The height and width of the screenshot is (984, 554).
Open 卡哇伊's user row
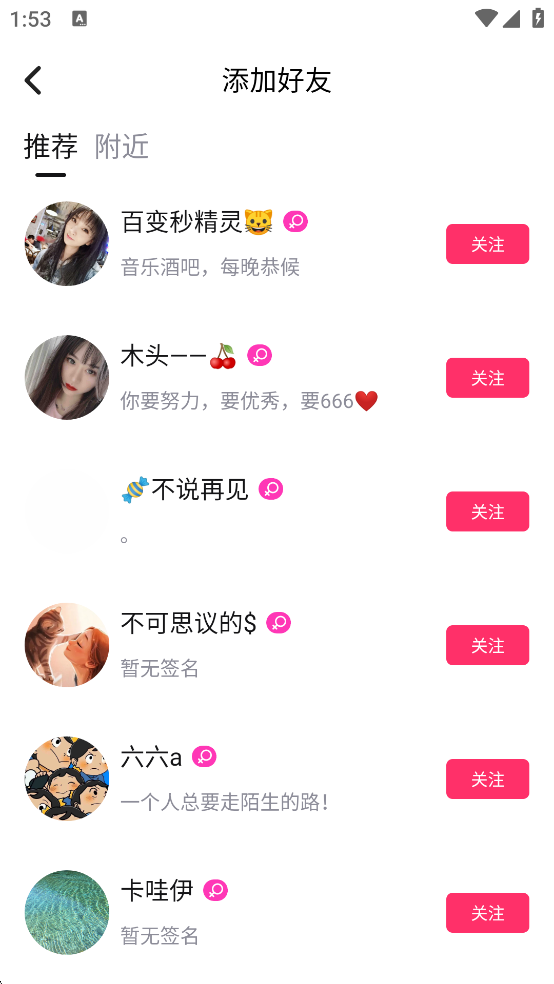(277, 912)
